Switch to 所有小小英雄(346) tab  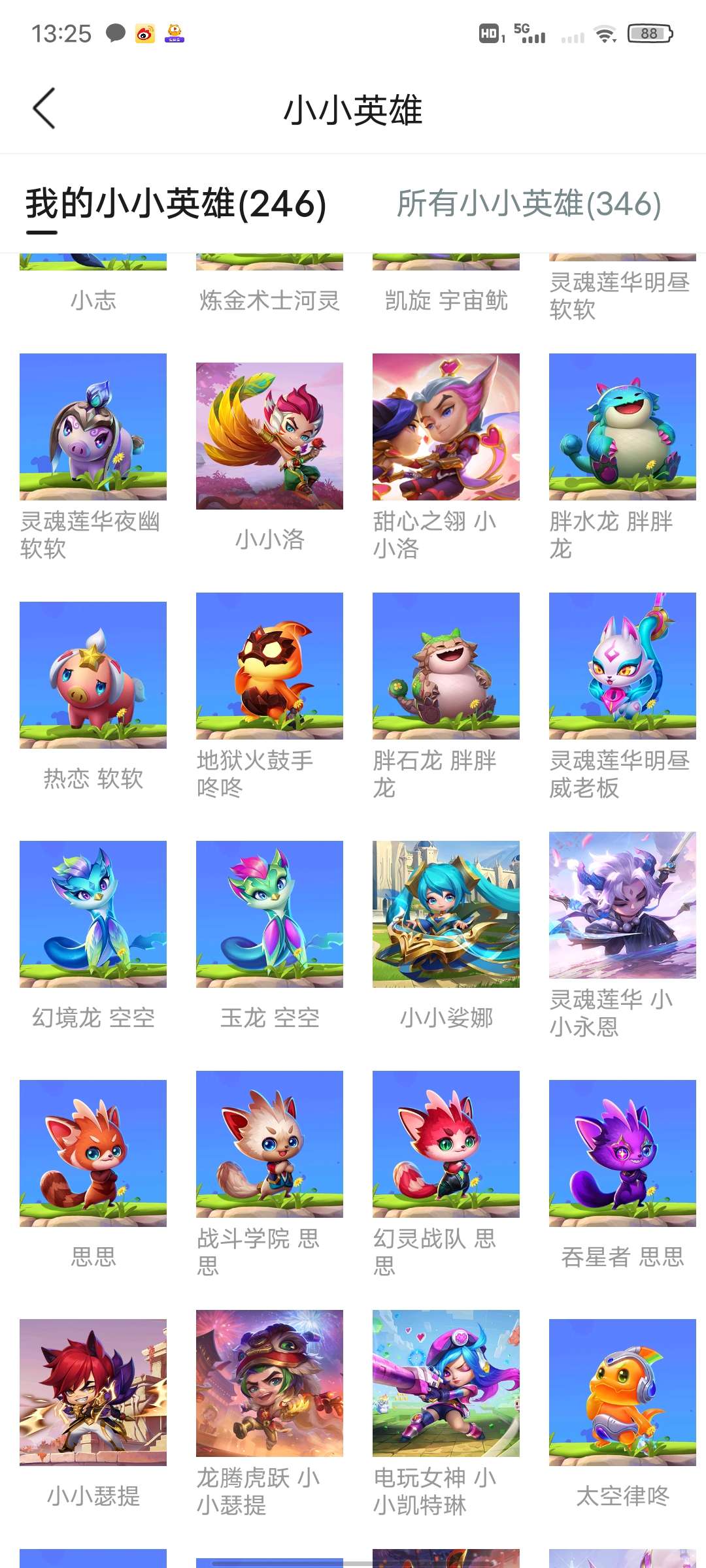[x=529, y=203]
